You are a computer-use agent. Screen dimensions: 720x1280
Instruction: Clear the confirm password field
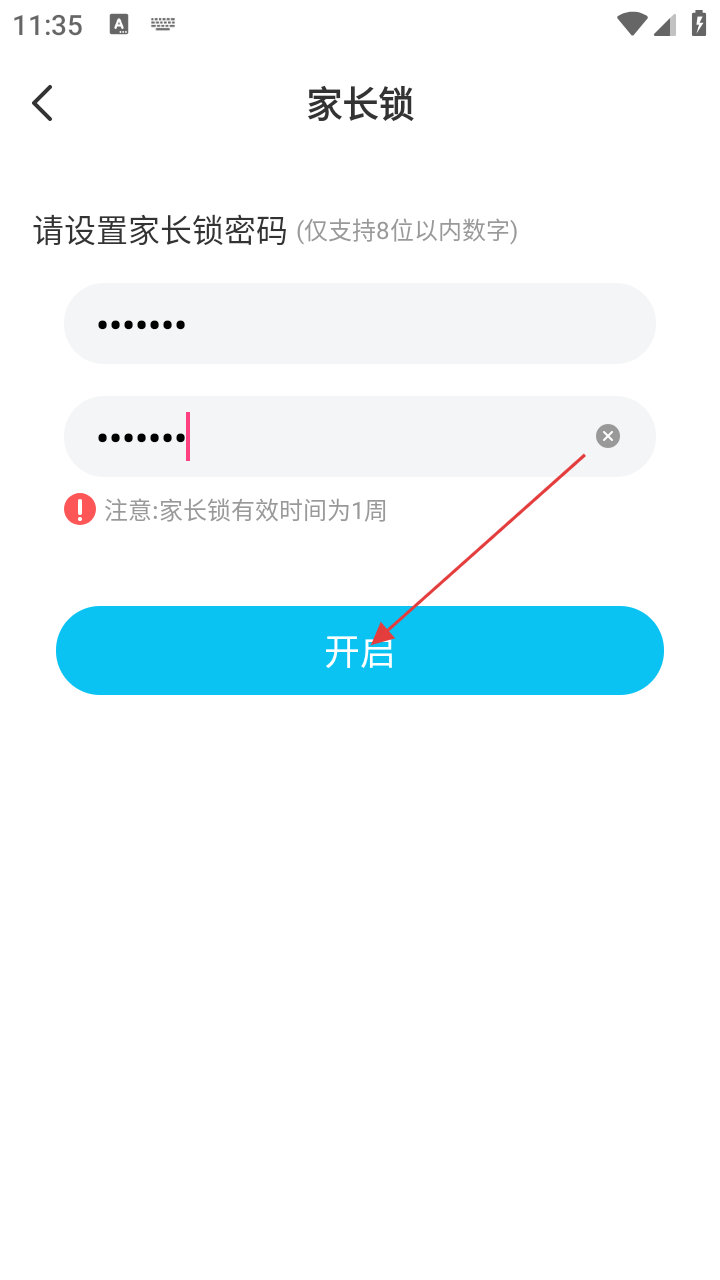point(608,436)
